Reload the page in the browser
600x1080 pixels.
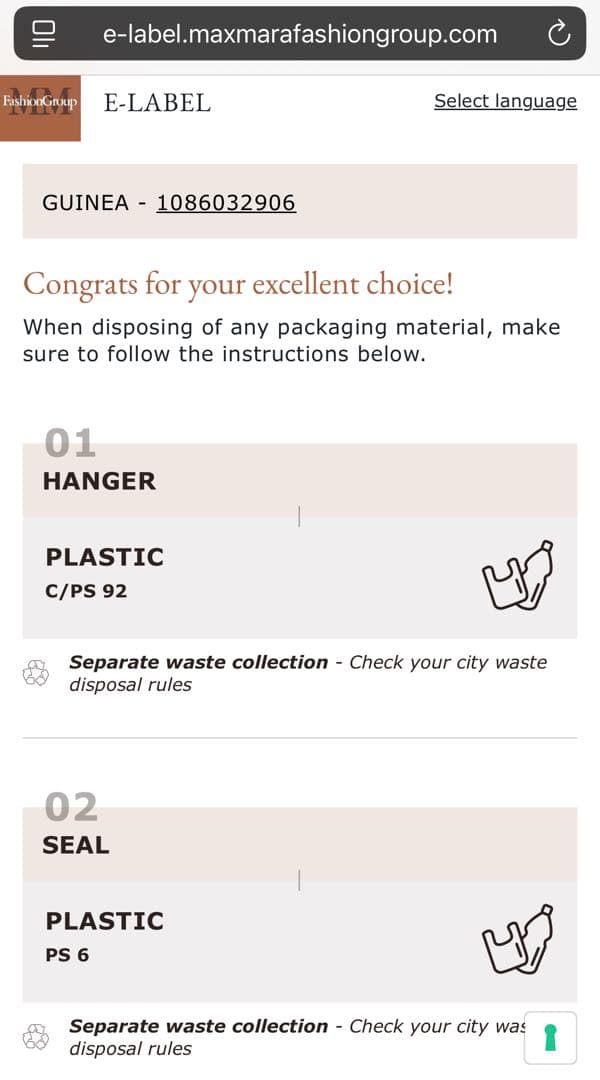click(x=559, y=33)
